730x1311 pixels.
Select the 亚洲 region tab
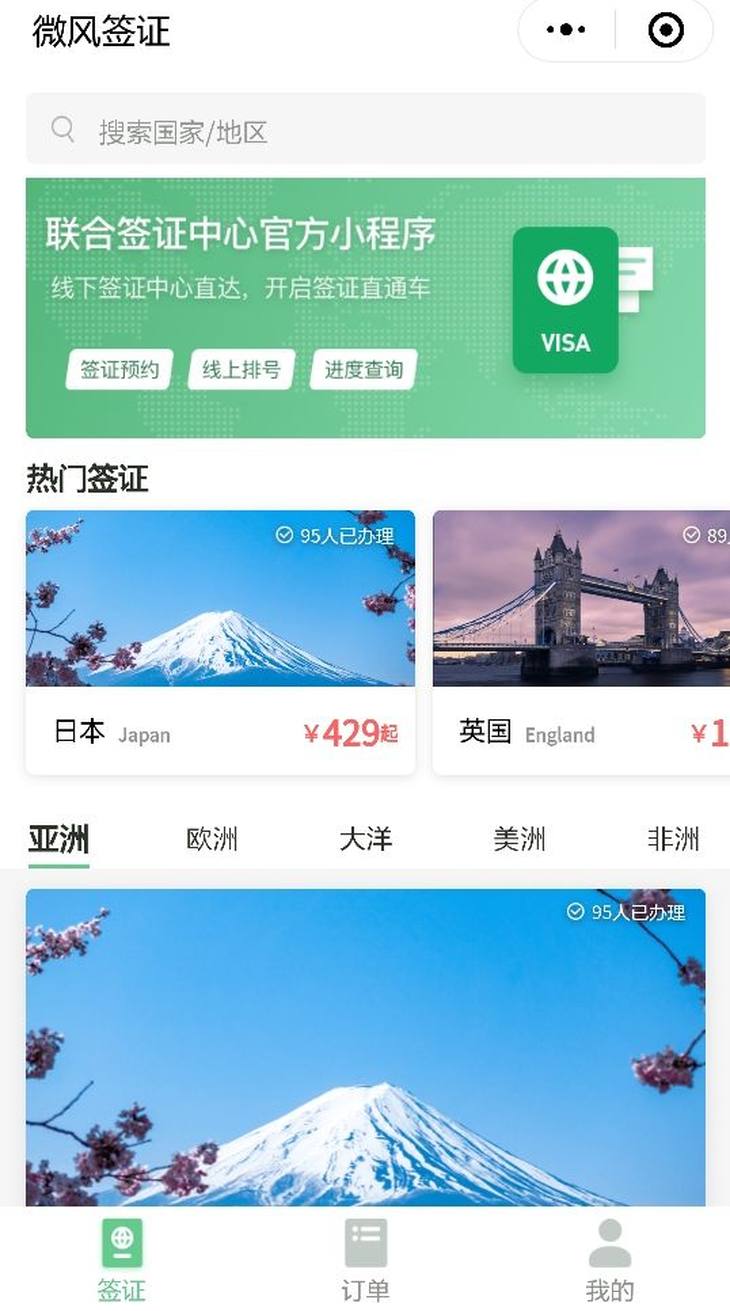coord(58,839)
